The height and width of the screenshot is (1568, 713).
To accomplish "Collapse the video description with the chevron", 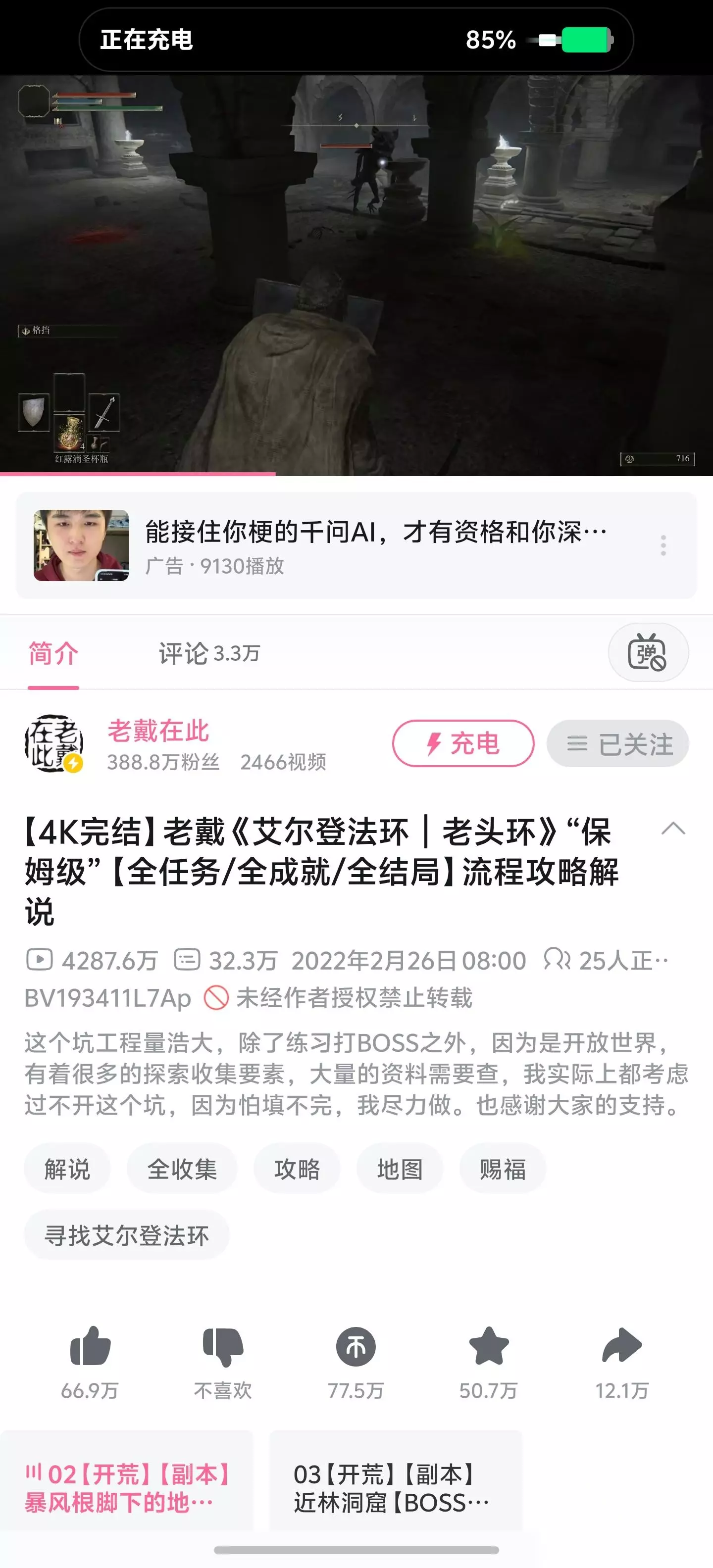I will tap(673, 829).
